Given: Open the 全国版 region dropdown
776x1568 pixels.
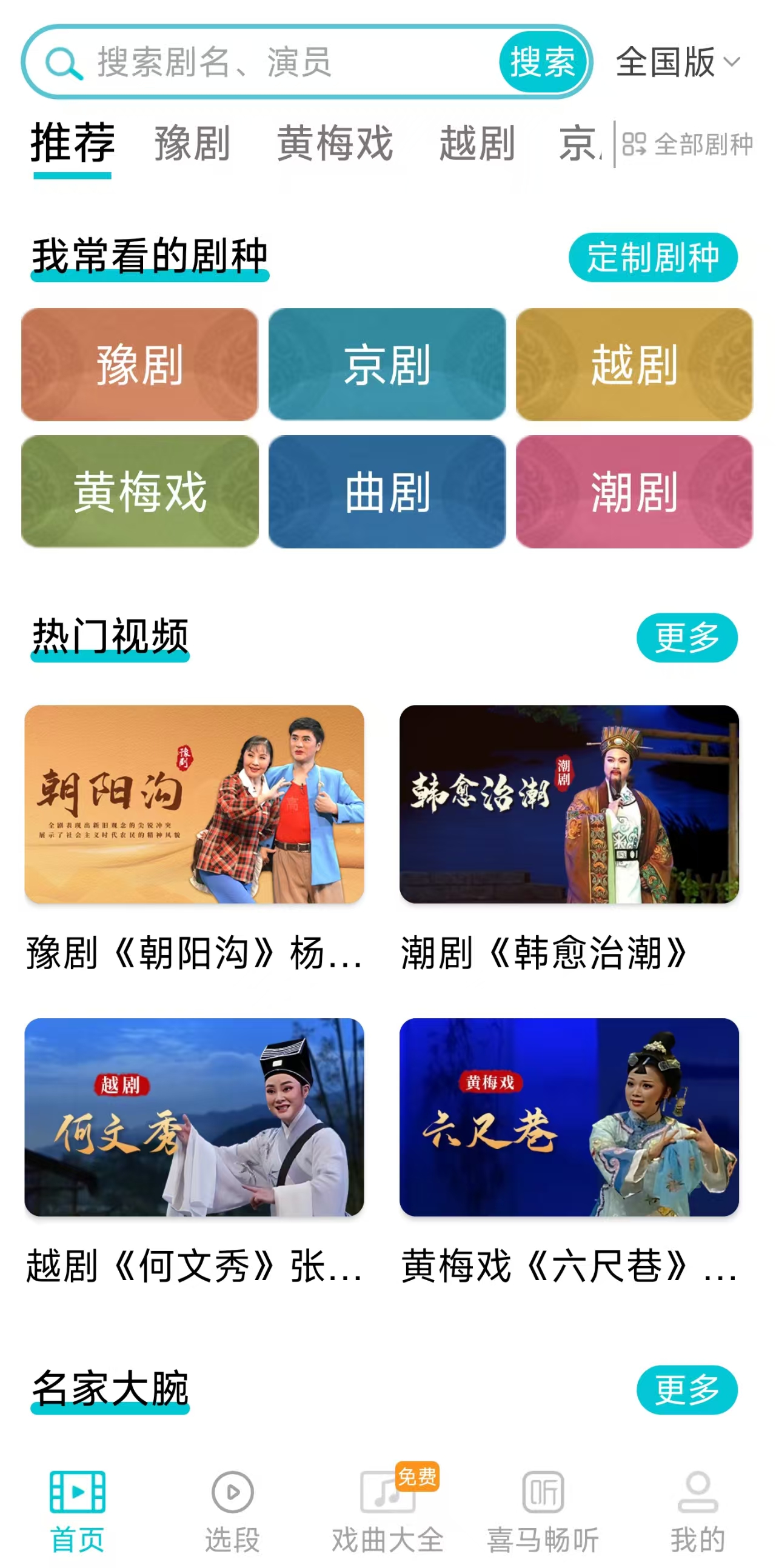Looking at the screenshot, I should pyautogui.click(x=677, y=62).
